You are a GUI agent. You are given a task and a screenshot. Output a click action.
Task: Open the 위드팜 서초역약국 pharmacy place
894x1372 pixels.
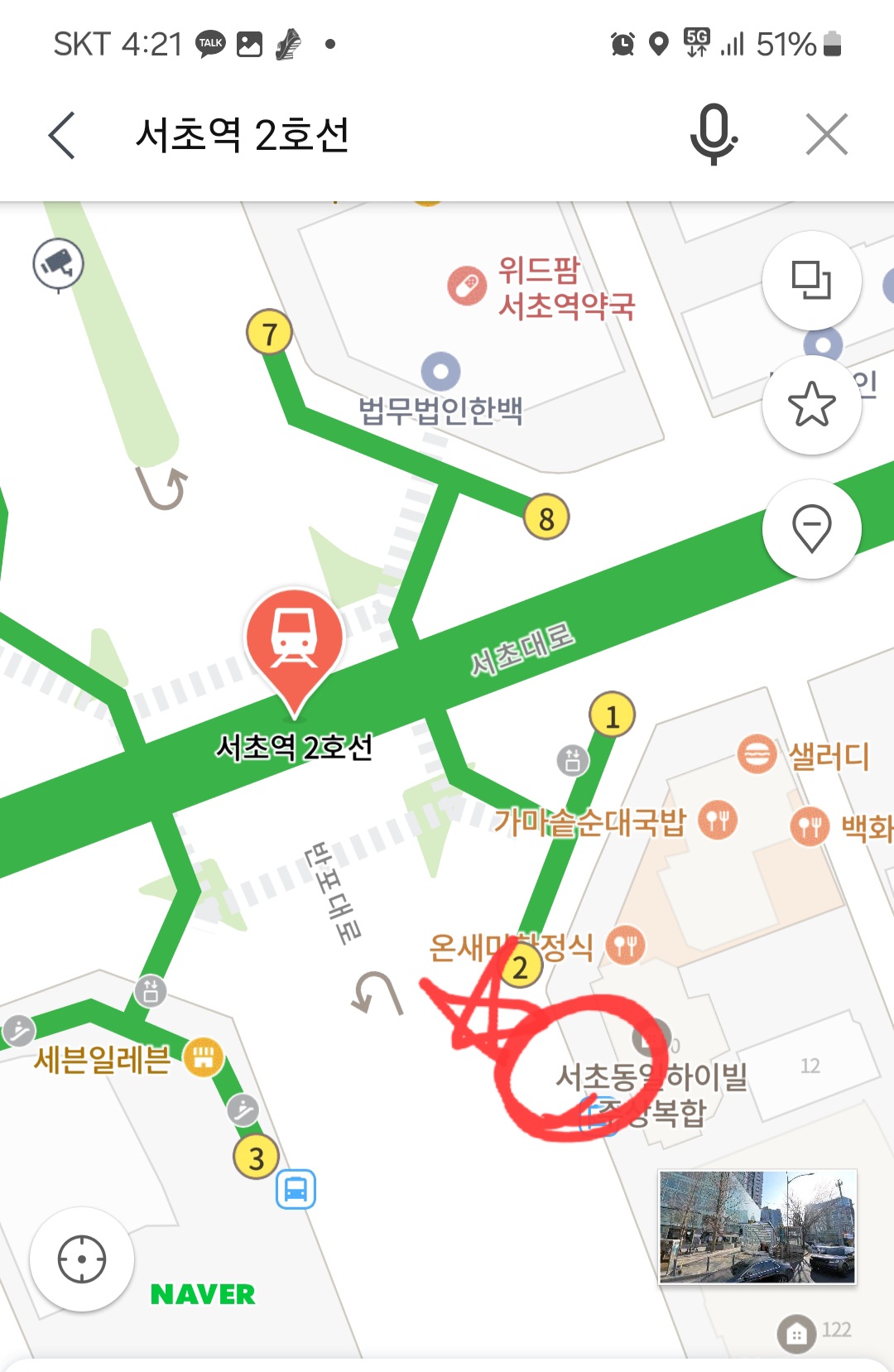point(467,286)
